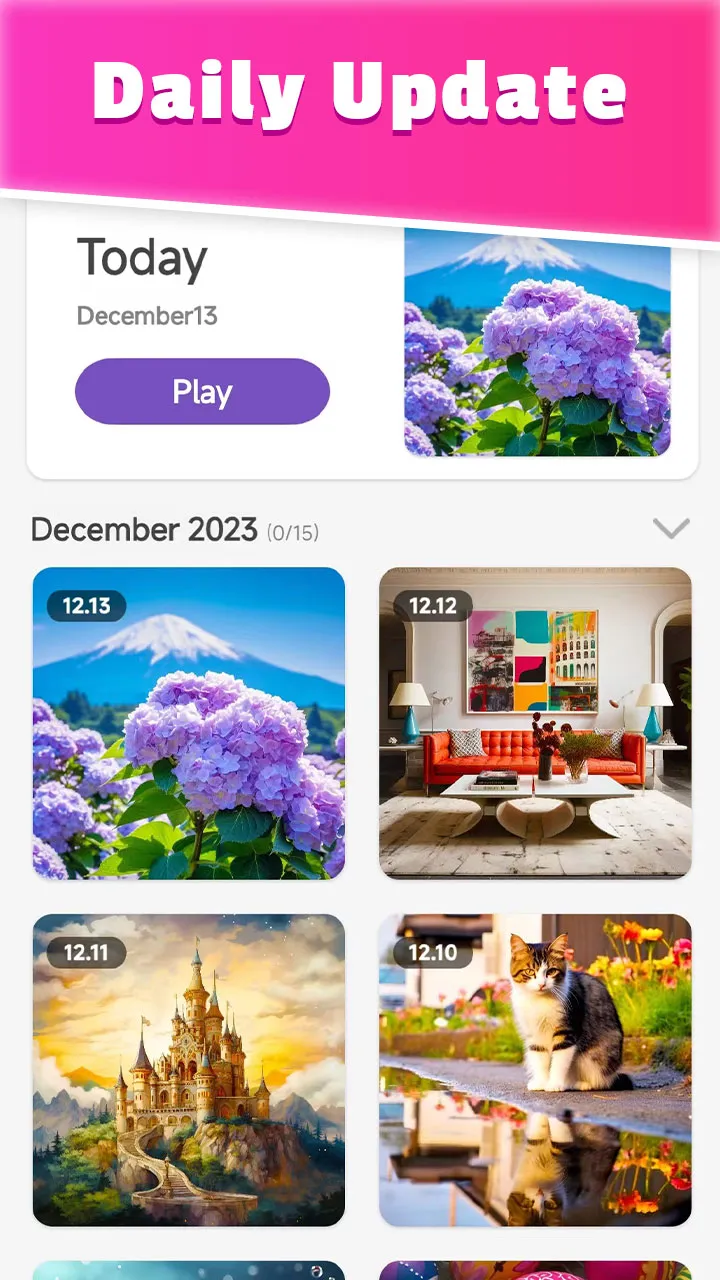Open the 12.10 cat puzzle

535,1070
